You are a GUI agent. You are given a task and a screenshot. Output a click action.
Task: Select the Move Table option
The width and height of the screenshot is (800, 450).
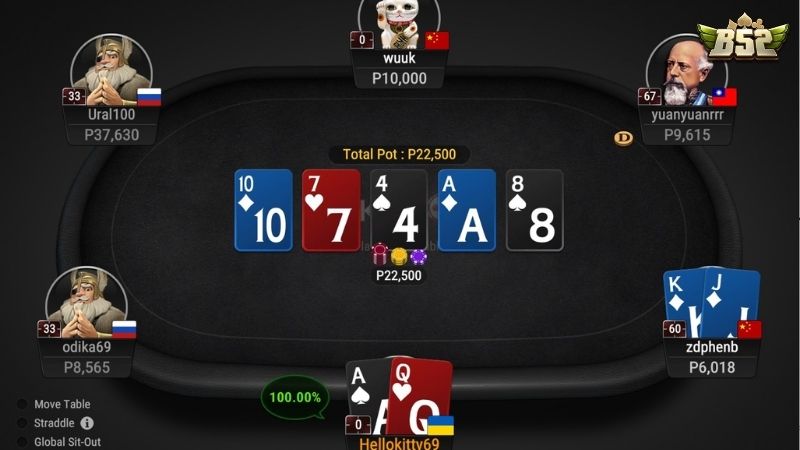coord(22,404)
